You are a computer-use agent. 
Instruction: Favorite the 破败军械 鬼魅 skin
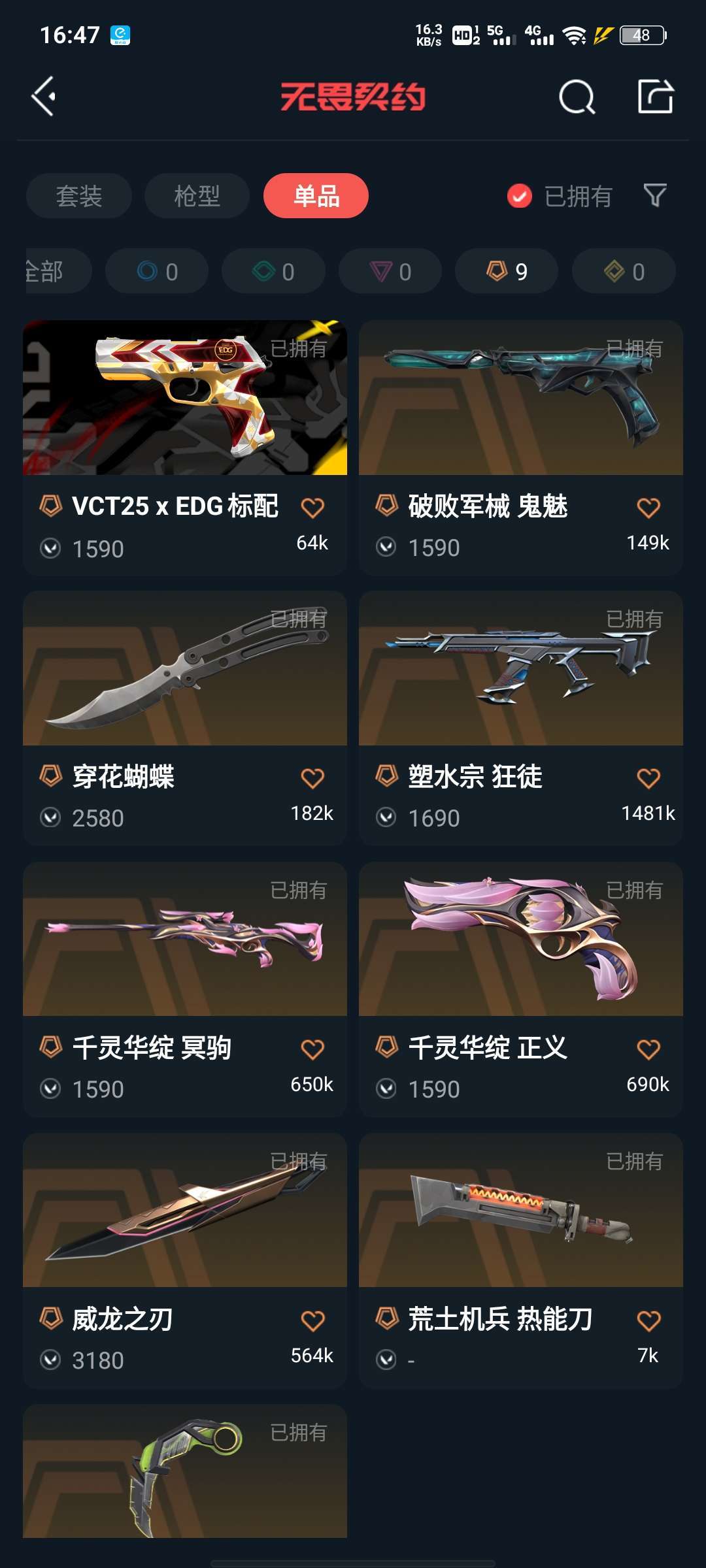tap(648, 508)
